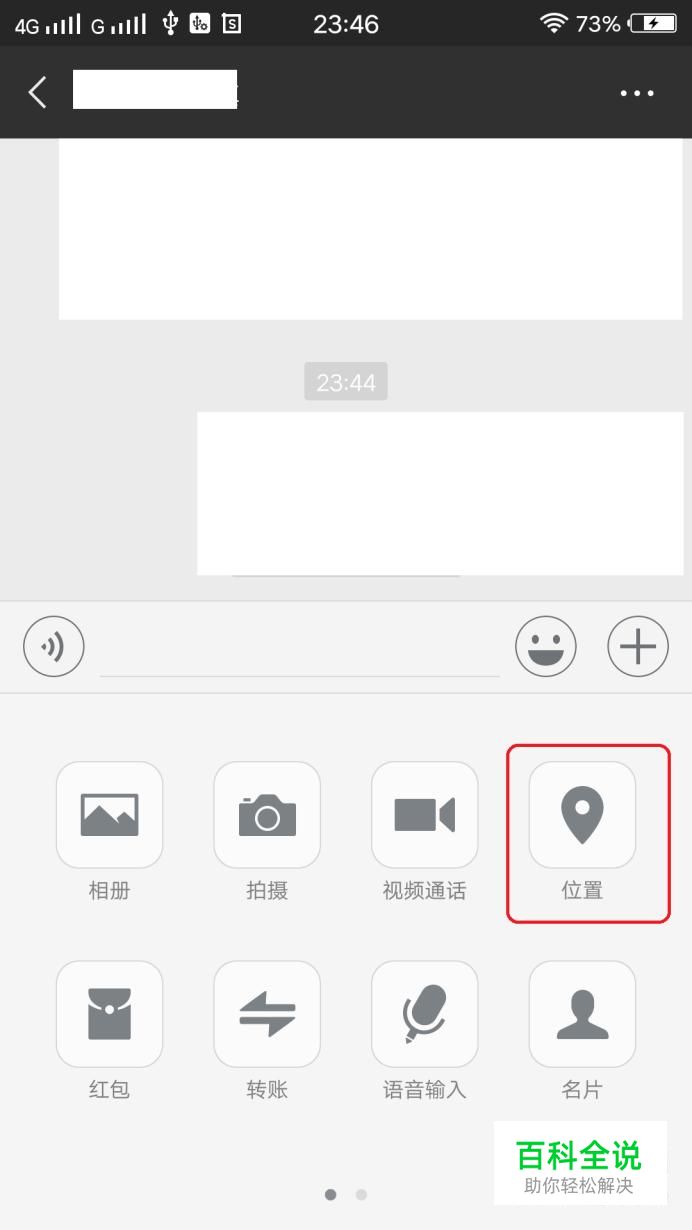692x1230 pixels.
Task: Select the second page indicator dot
Action: coord(361,1194)
